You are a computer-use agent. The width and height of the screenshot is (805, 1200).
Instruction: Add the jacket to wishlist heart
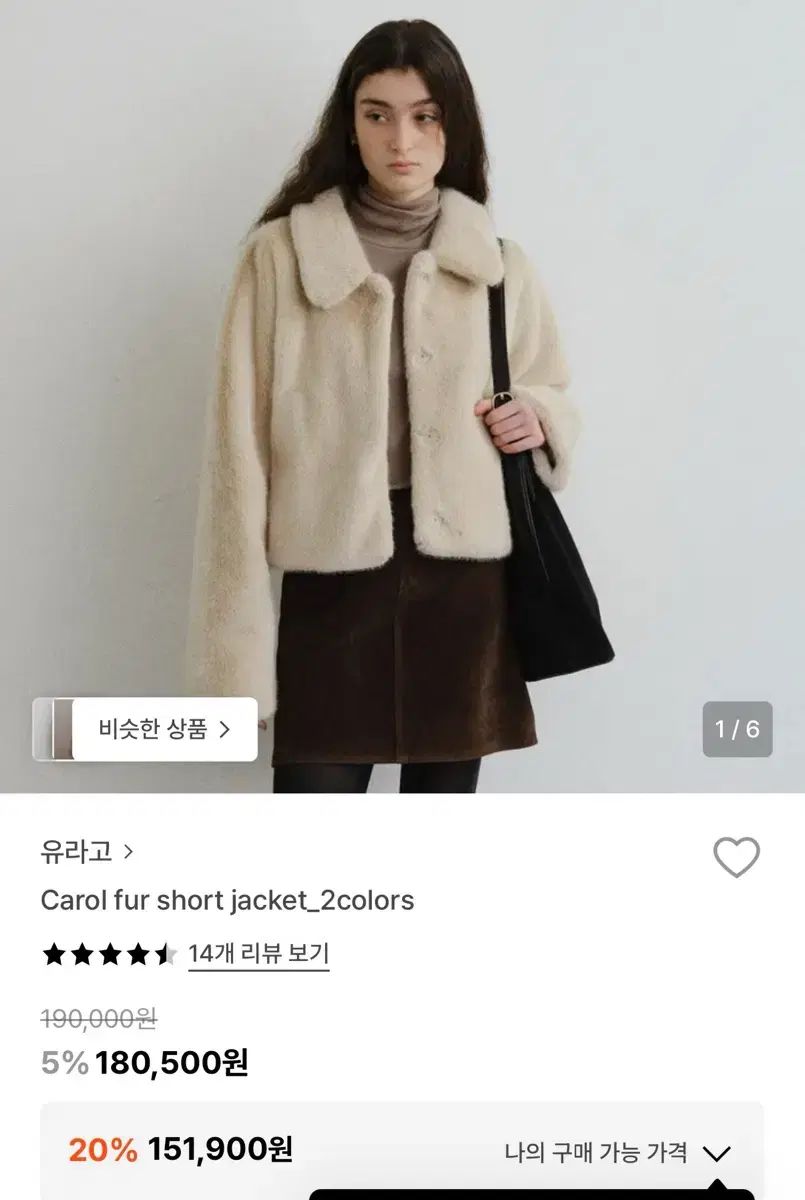[736, 857]
